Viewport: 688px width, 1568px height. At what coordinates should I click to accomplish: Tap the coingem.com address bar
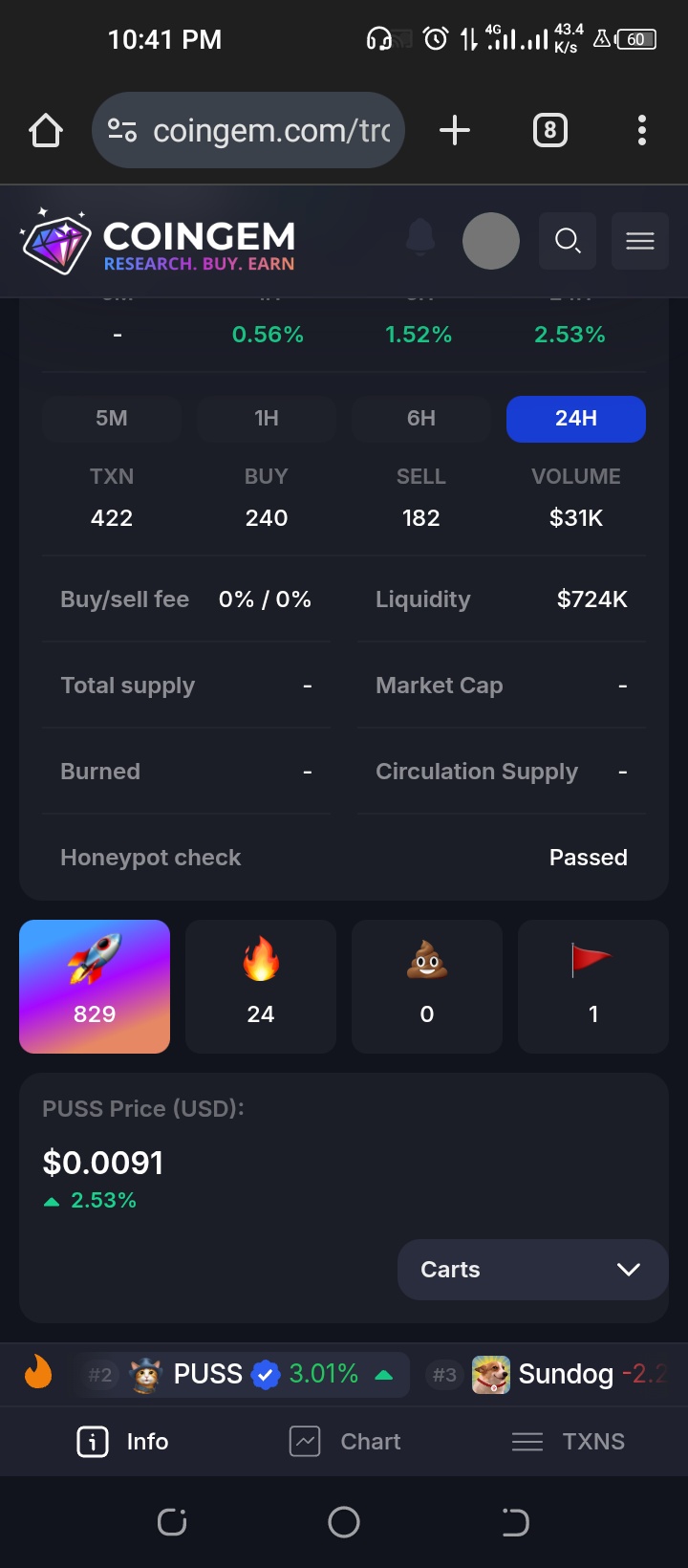point(248,130)
